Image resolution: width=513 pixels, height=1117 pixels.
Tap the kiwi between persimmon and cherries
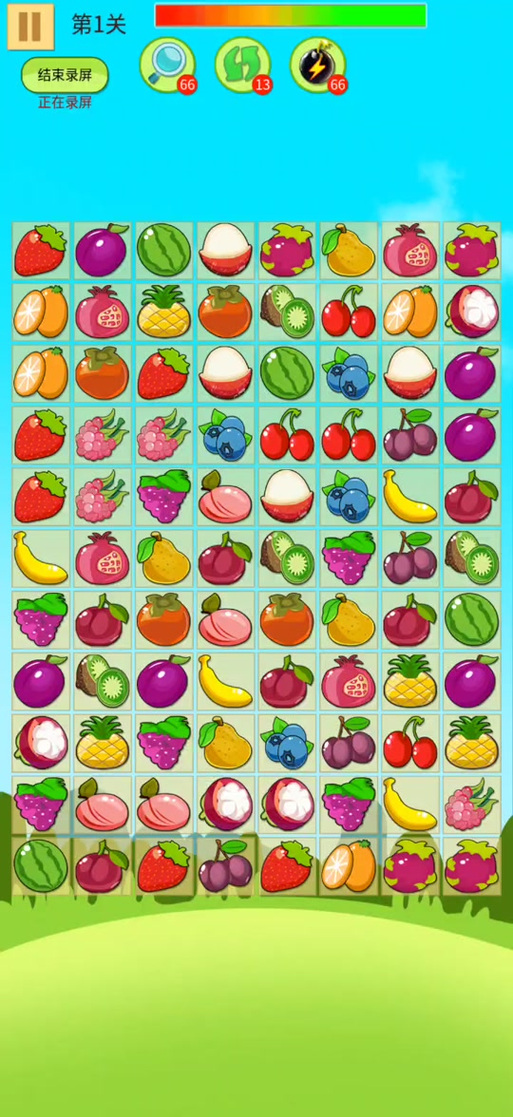[287, 311]
